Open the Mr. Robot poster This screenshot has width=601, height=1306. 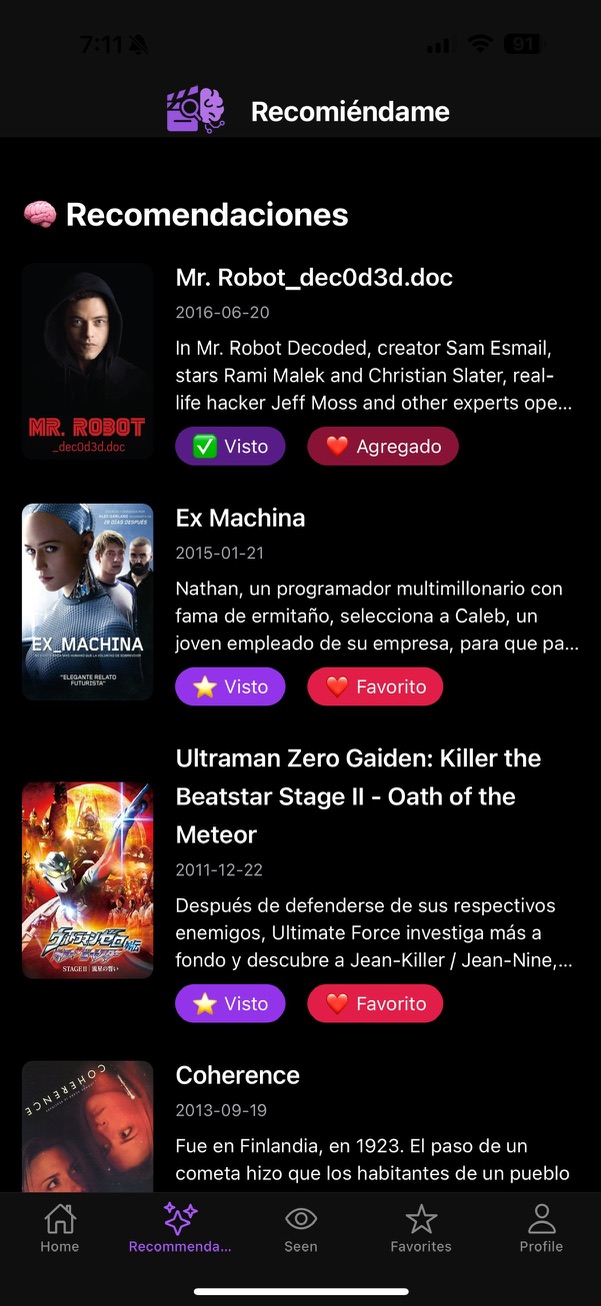(88, 361)
